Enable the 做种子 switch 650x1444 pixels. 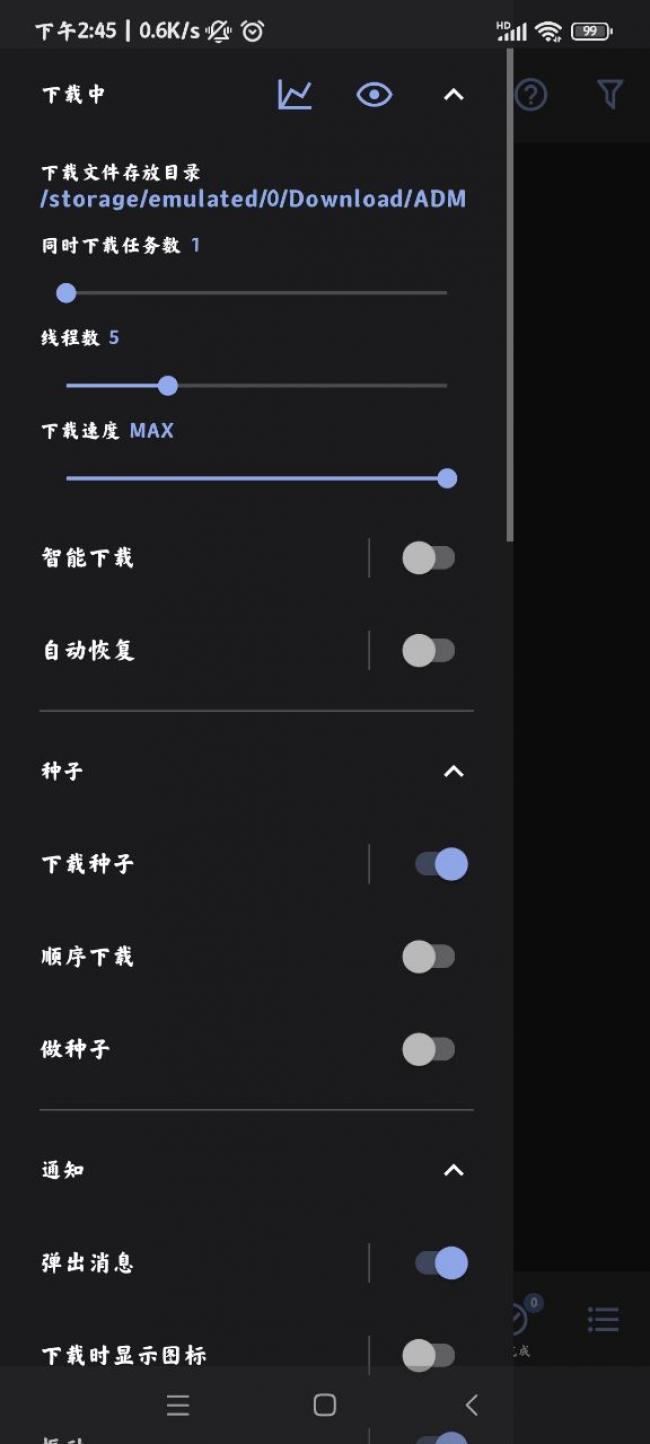tap(429, 1049)
